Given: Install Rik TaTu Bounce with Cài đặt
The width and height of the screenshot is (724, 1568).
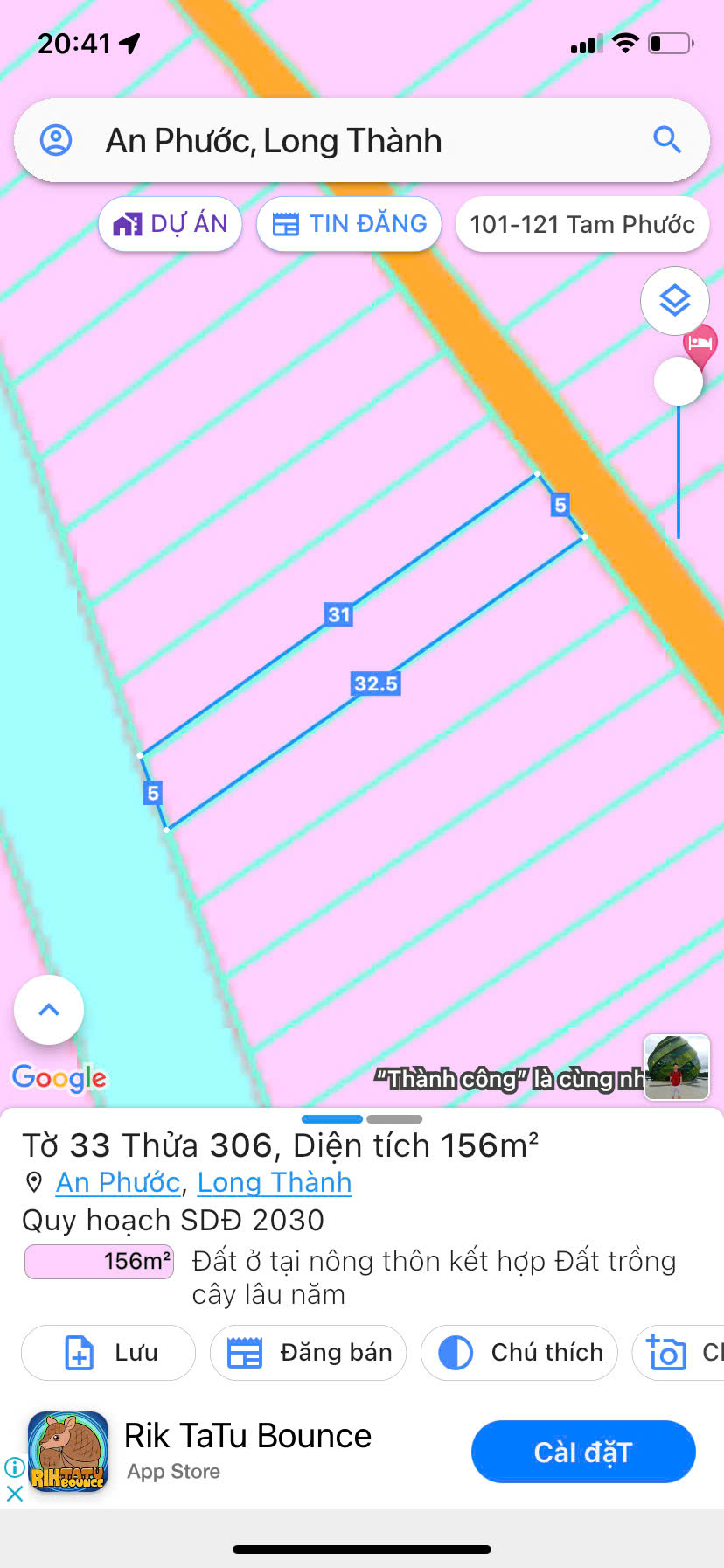Looking at the screenshot, I should (583, 1452).
